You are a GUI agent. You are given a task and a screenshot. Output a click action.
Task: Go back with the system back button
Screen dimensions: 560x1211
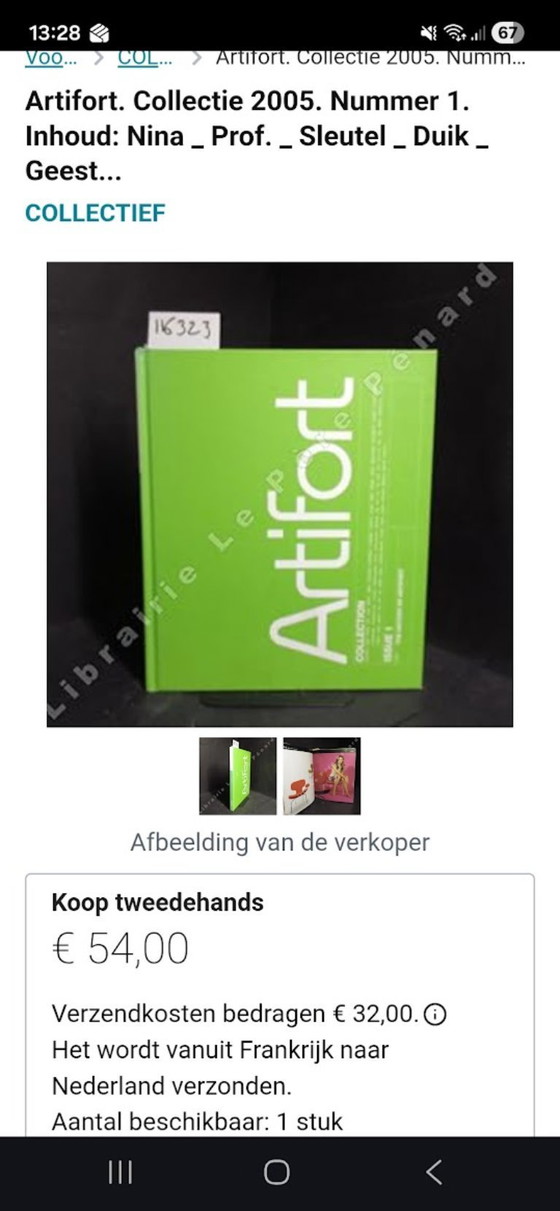[434, 1172]
